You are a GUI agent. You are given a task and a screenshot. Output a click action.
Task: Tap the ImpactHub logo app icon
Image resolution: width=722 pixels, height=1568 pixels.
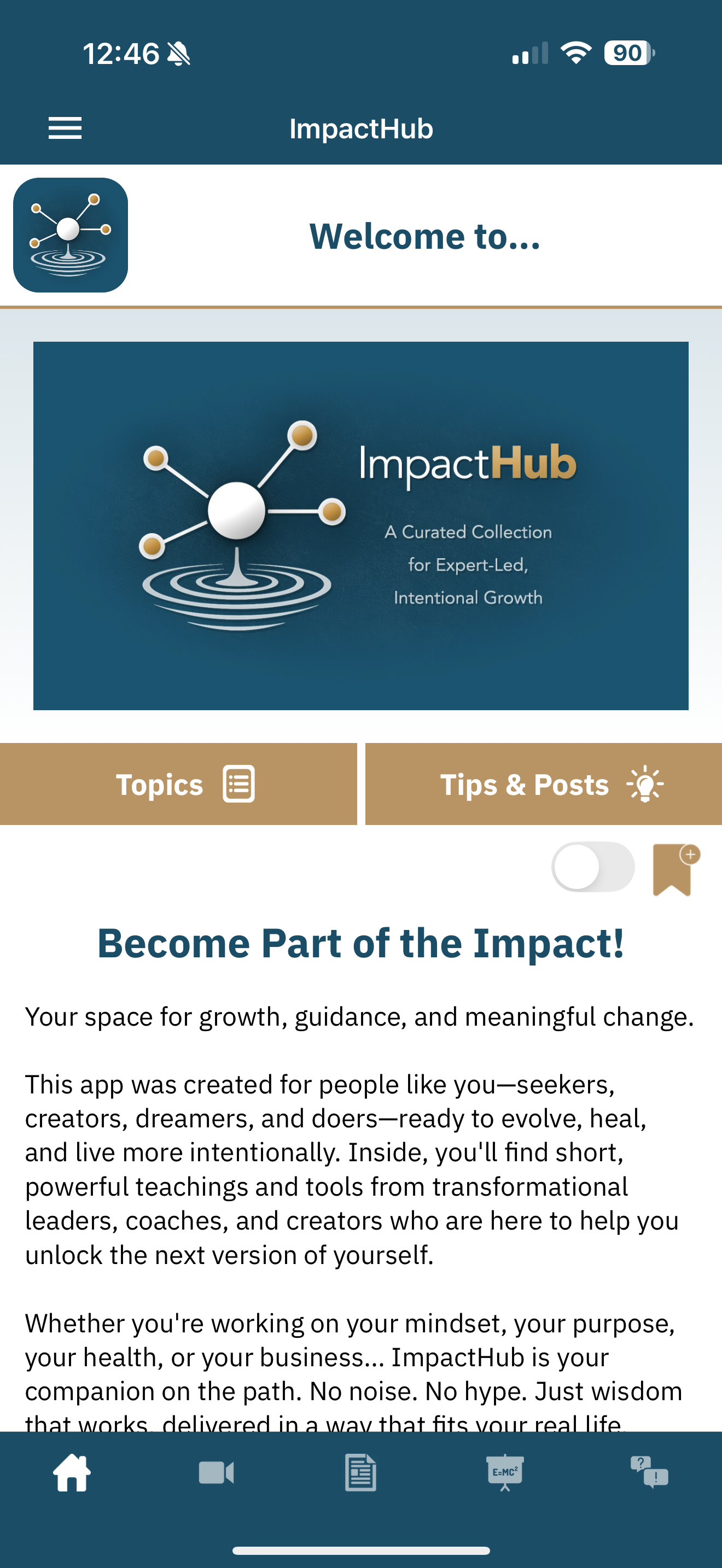click(x=71, y=234)
